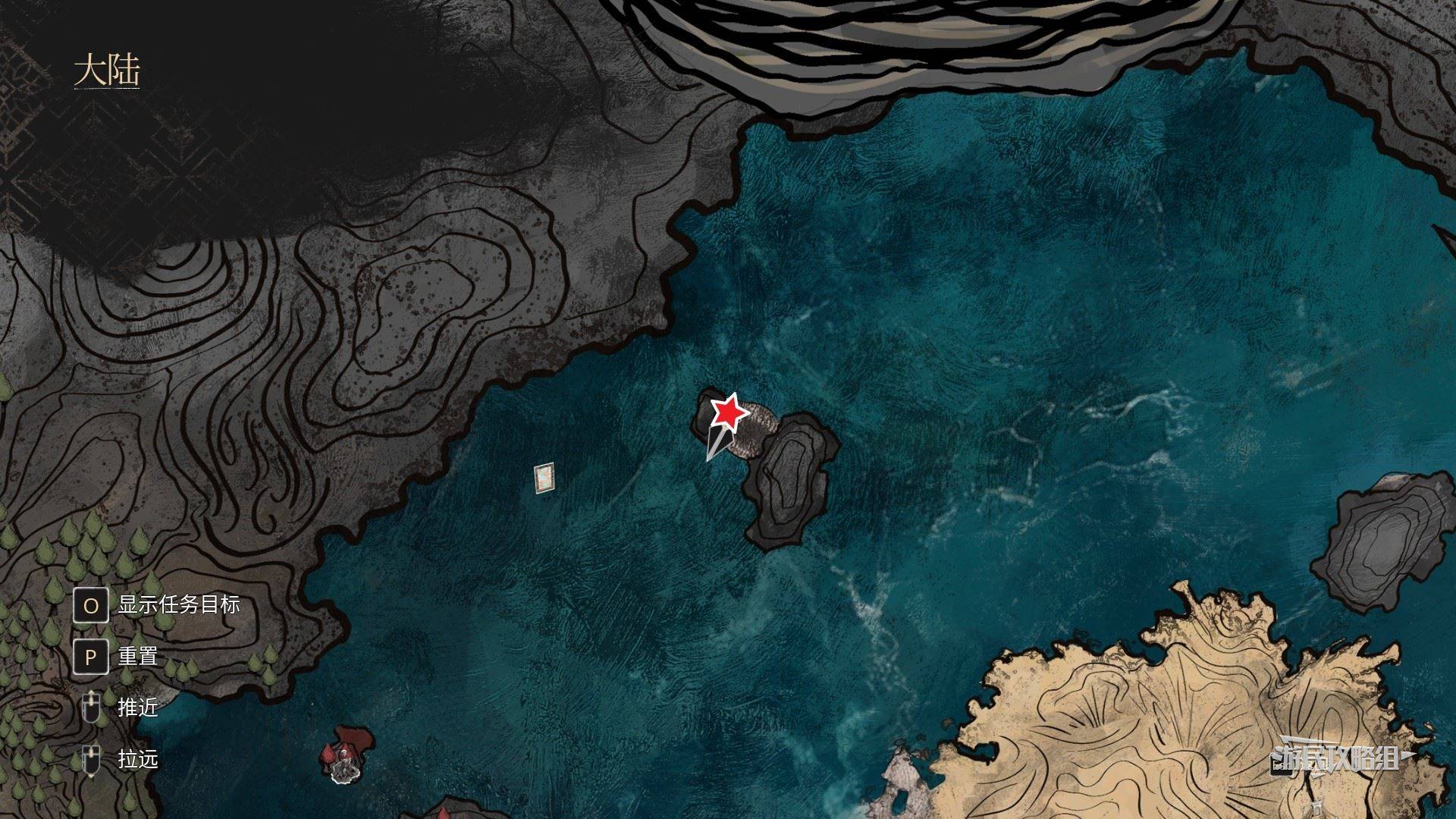Reset the map view with the P button
This screenshot has height=819, width=1456.
click(91, 656)
